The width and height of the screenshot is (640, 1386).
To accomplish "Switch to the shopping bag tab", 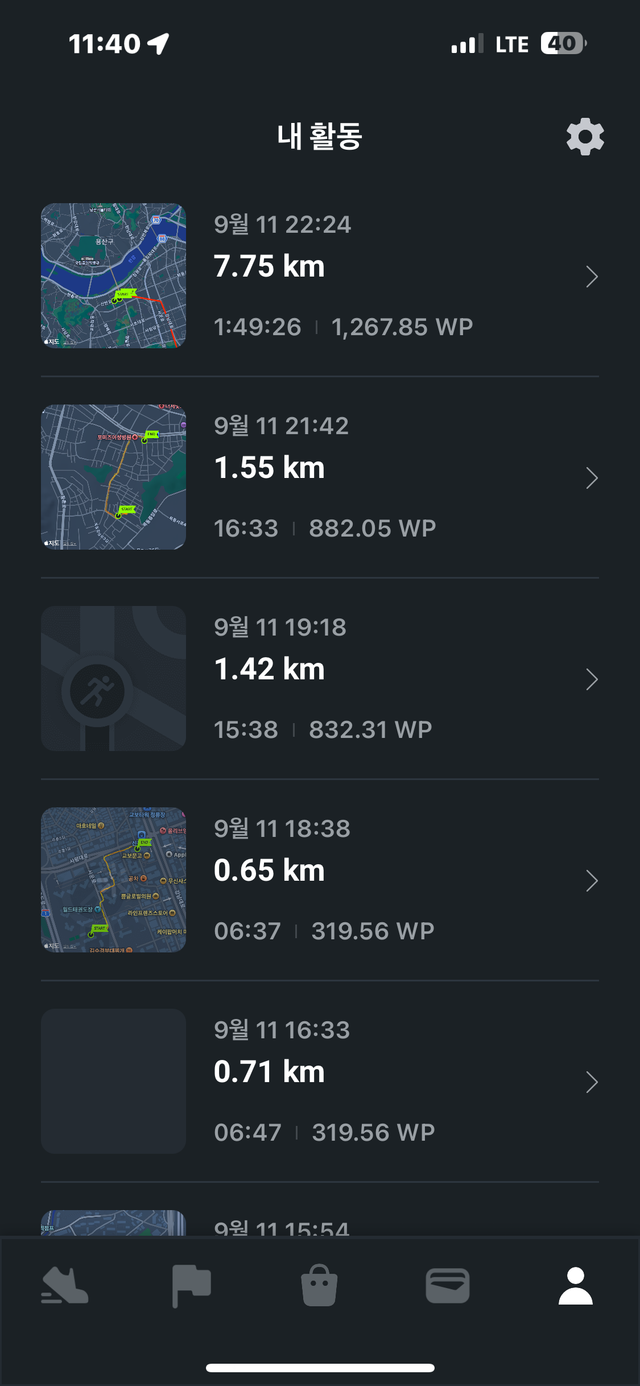I will 319,1286.
